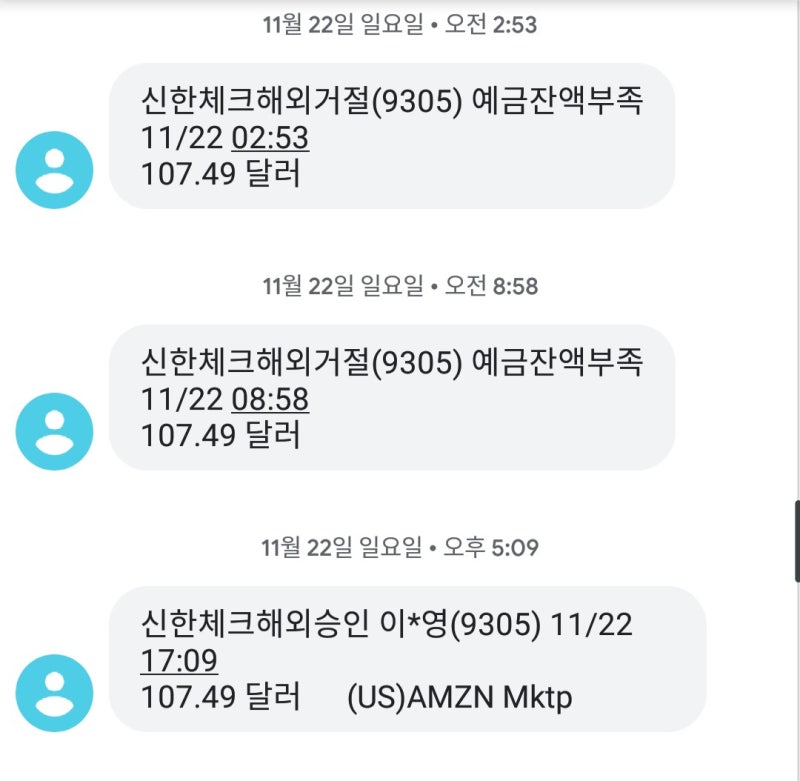
Task: Open sender avatar beside the 02:53 message
Action: click(x=54, y=170)
